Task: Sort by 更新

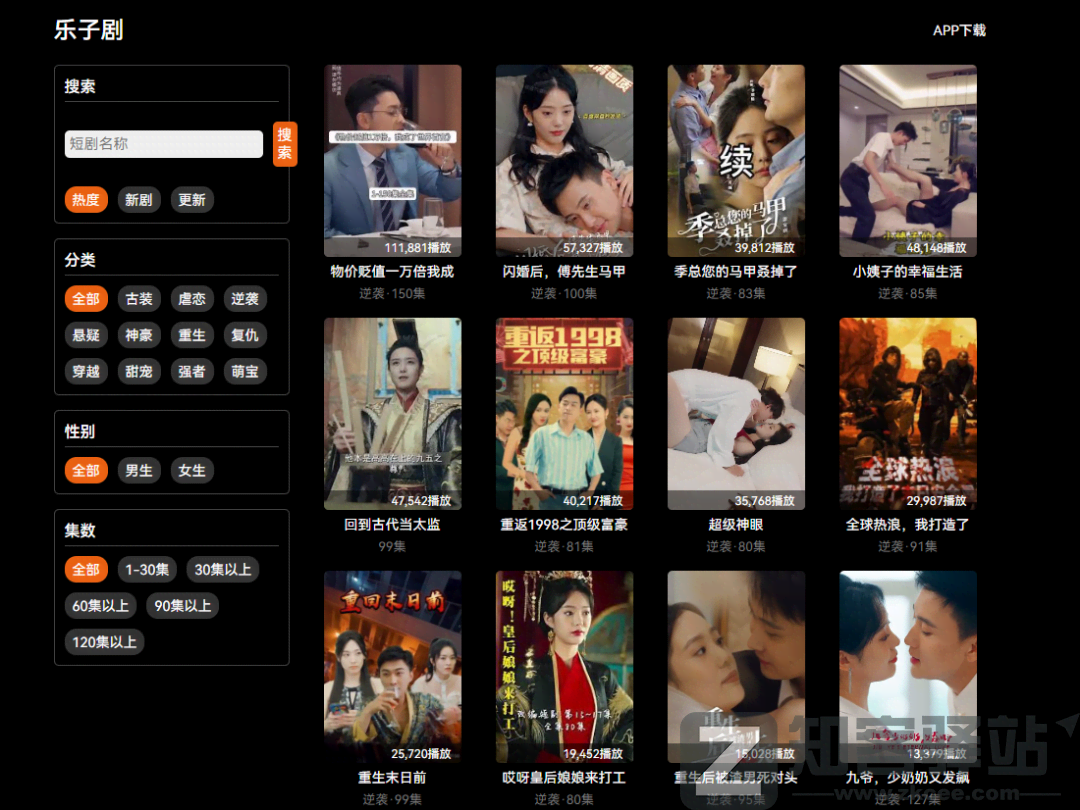Action: [x=192, y=200]
